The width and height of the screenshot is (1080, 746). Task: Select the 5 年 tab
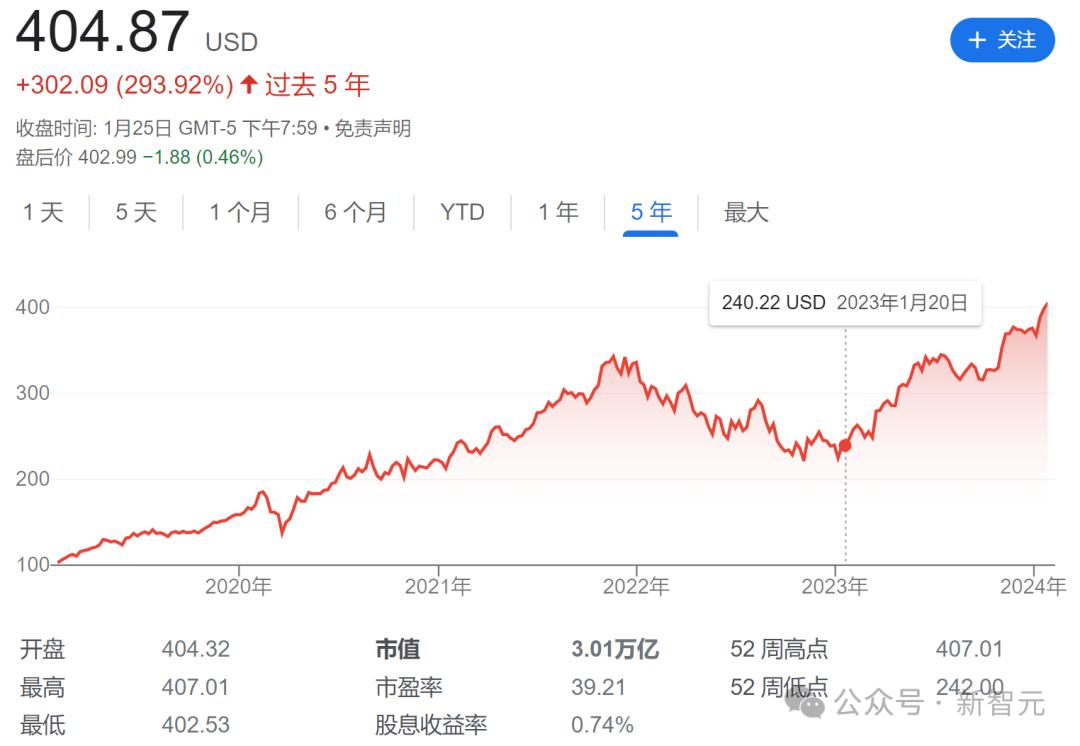click(651, 211)
